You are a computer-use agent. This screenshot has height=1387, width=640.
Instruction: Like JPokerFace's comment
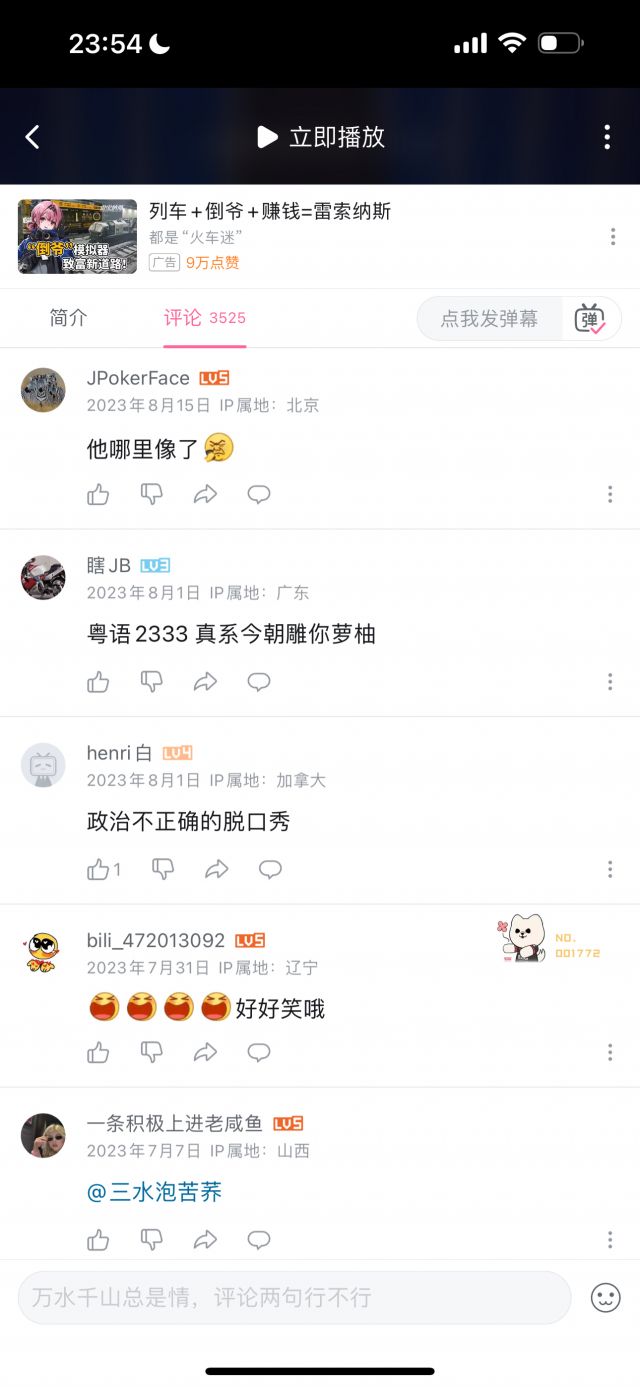[x=98, y=494]
